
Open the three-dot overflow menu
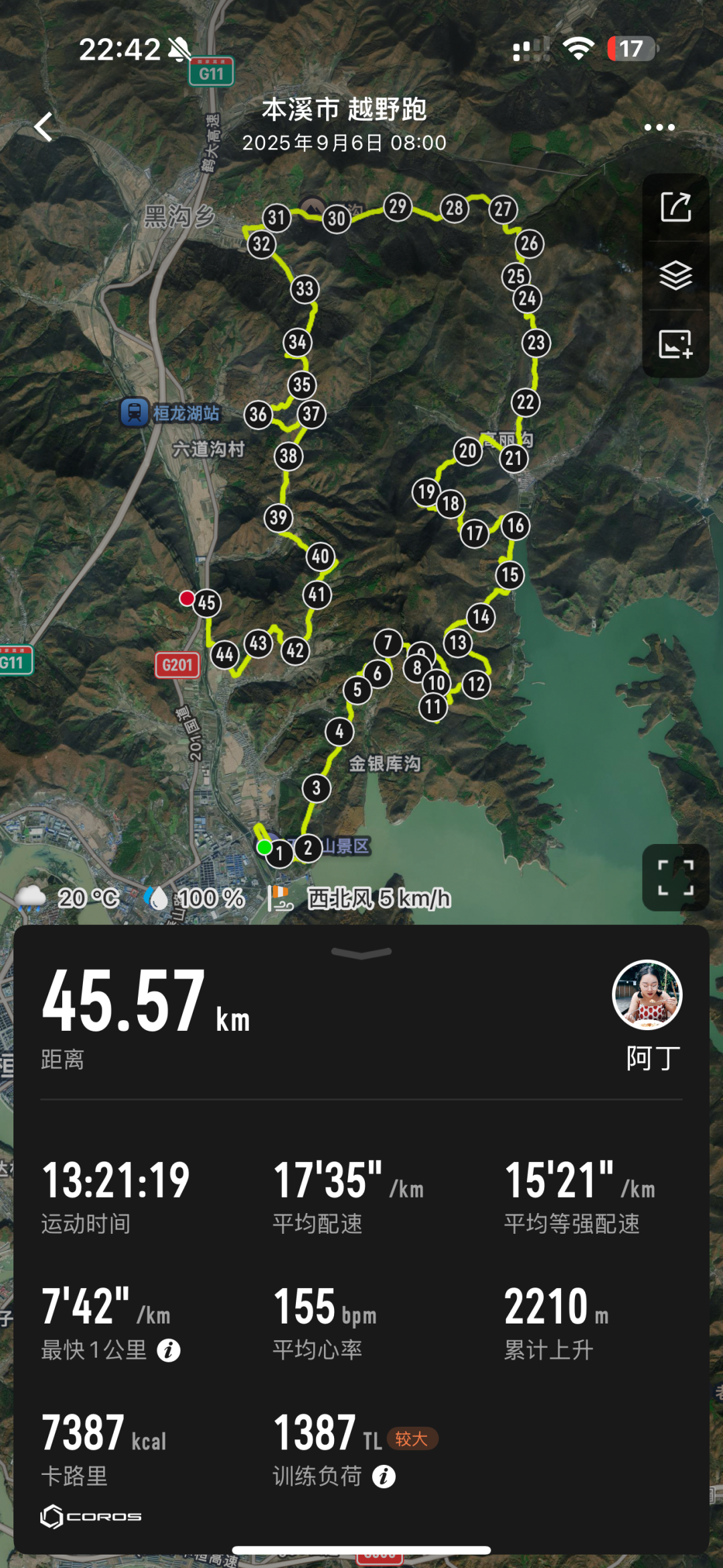[659, 127]
